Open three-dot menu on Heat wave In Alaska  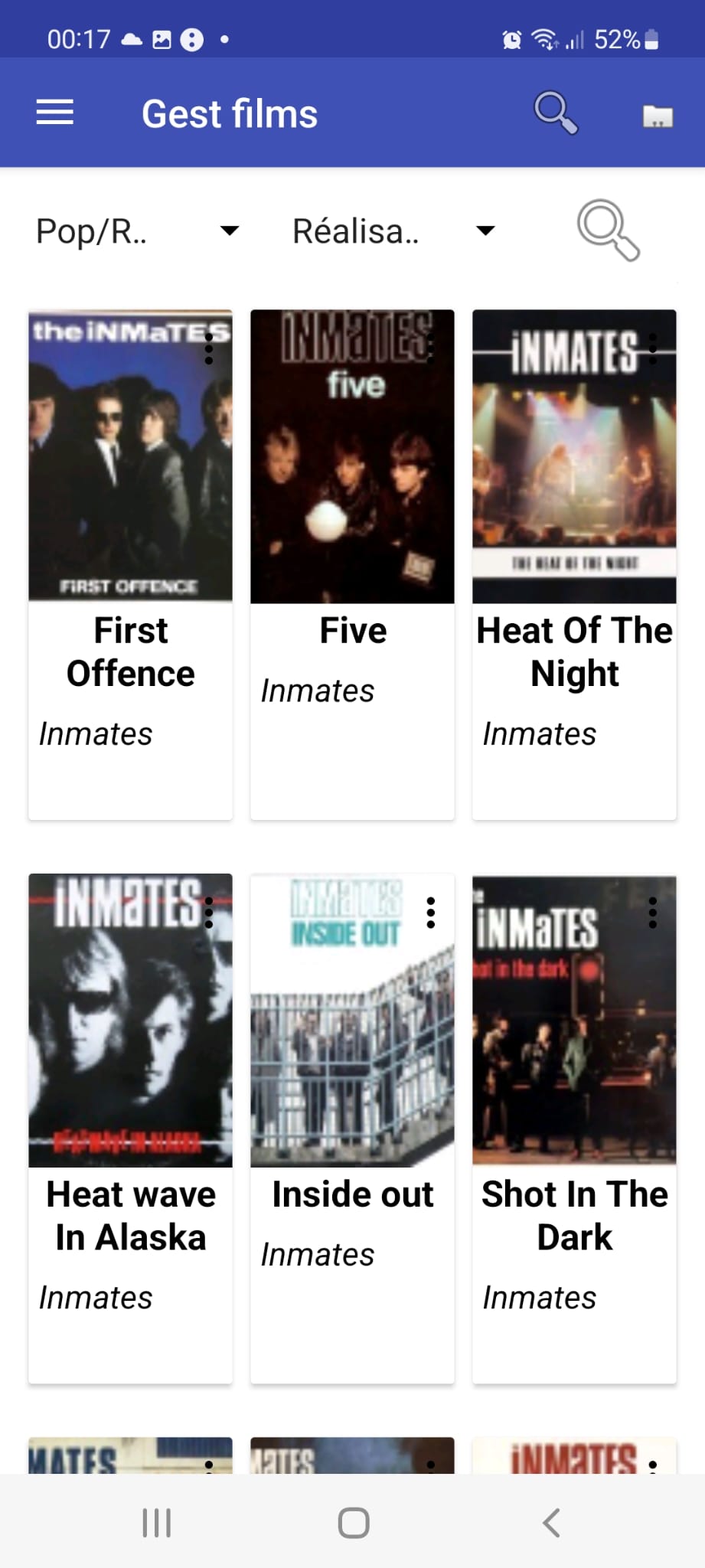pos(208,913)
